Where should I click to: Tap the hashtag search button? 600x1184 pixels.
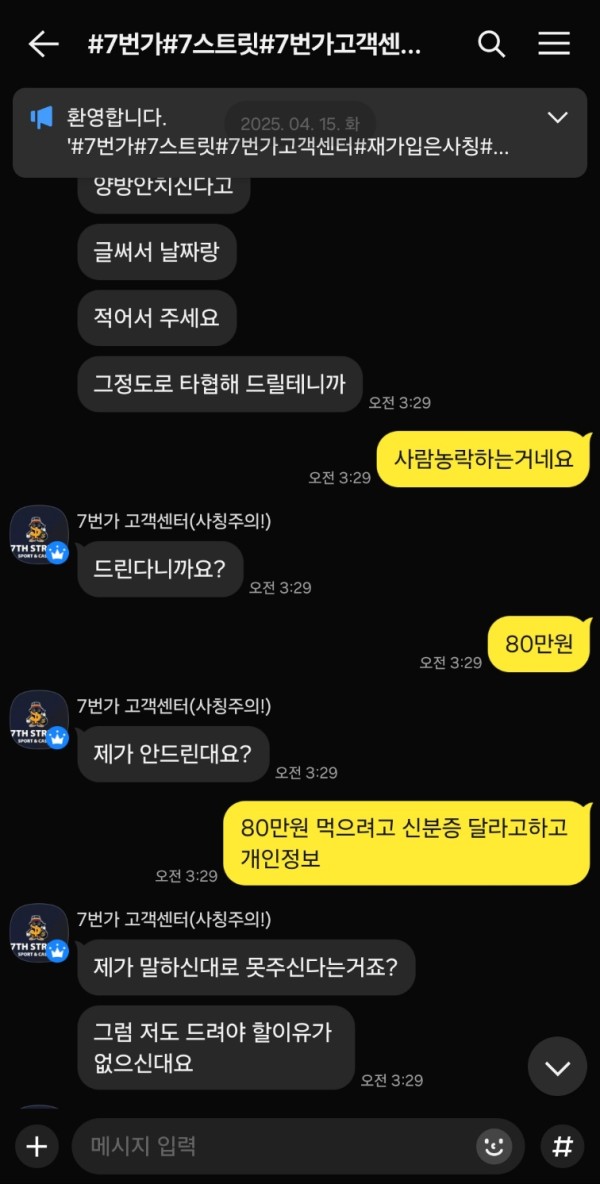pos(562,1146)
